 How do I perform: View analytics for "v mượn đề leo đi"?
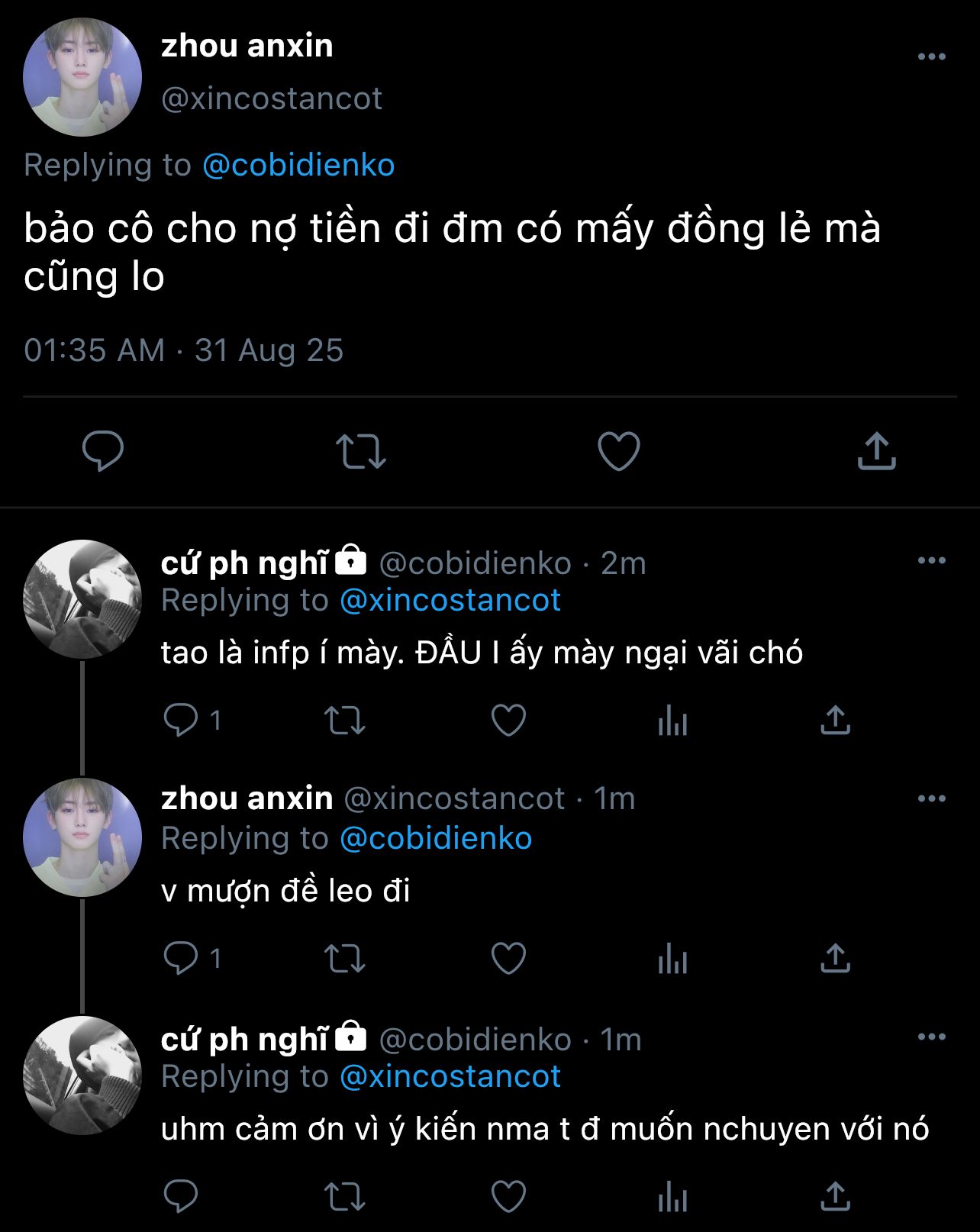[x=672, y=958]
